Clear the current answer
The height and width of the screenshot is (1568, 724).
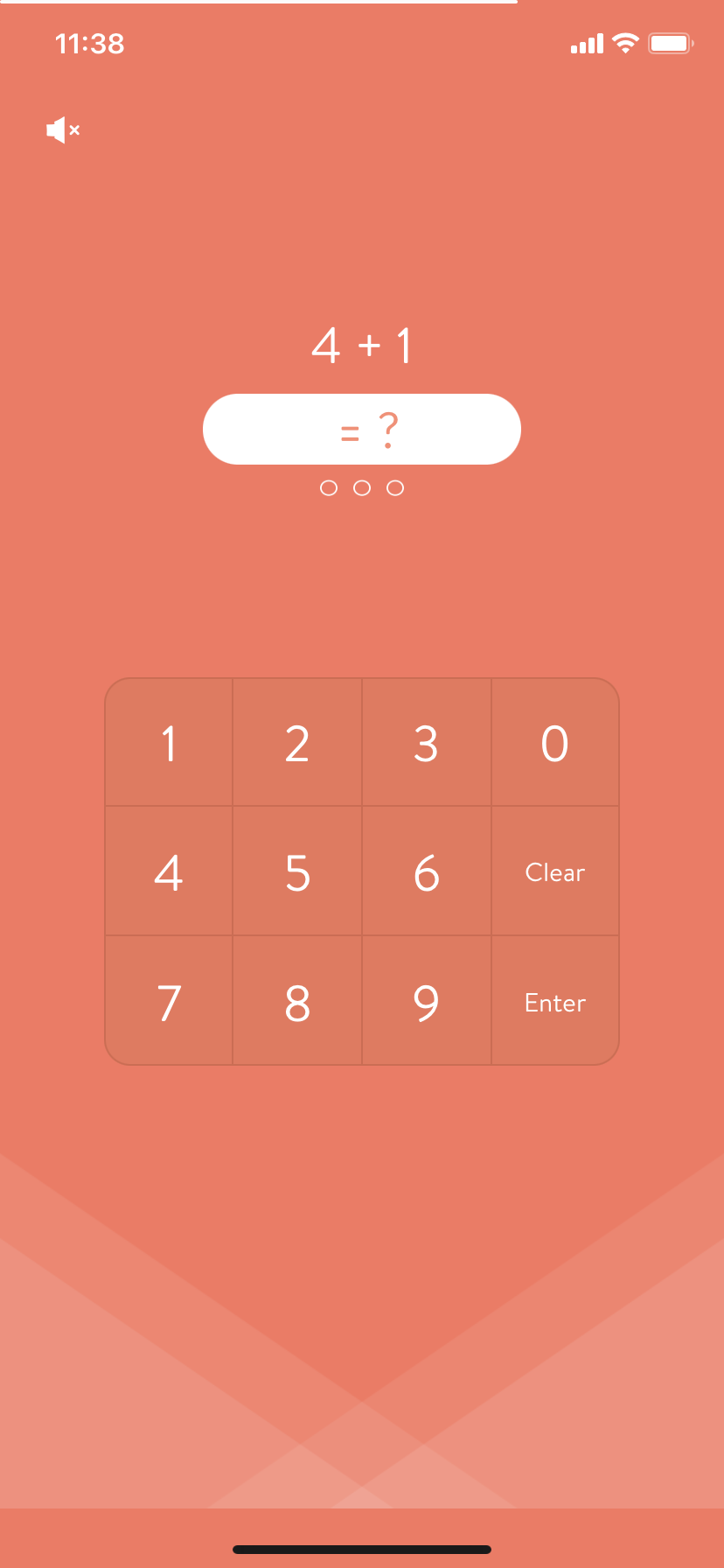555,871
